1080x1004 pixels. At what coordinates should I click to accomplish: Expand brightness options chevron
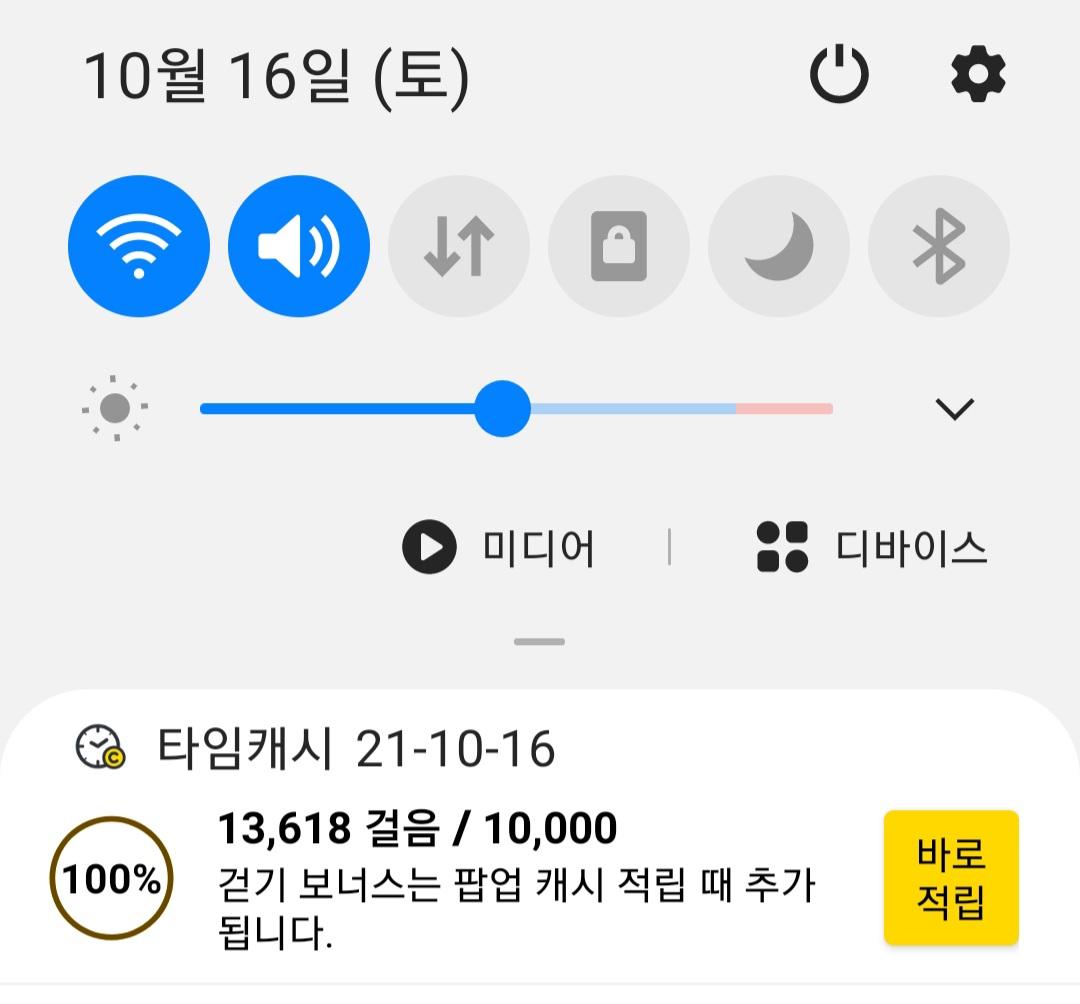point(954,408)
